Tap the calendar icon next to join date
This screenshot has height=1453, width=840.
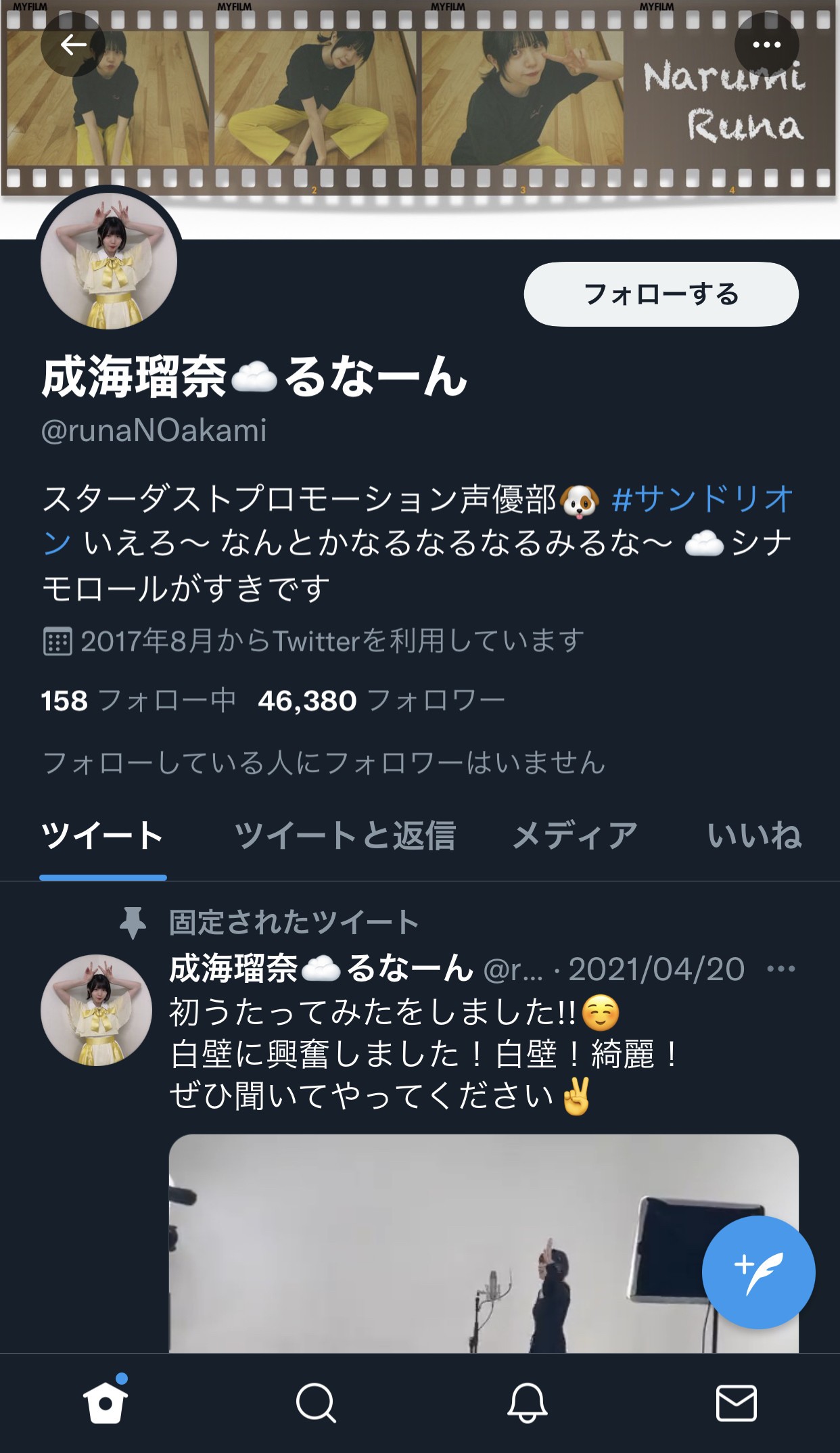(58, 637)
